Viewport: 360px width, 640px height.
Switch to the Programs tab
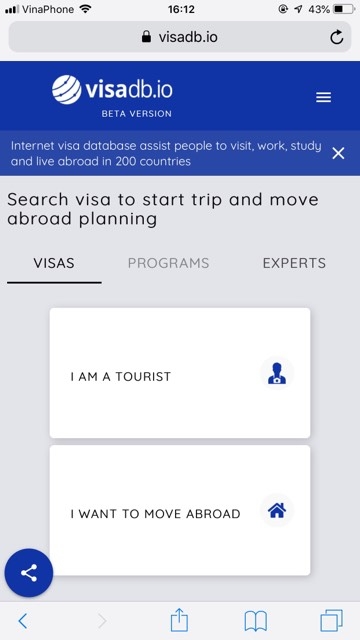[x=169, y=263]
